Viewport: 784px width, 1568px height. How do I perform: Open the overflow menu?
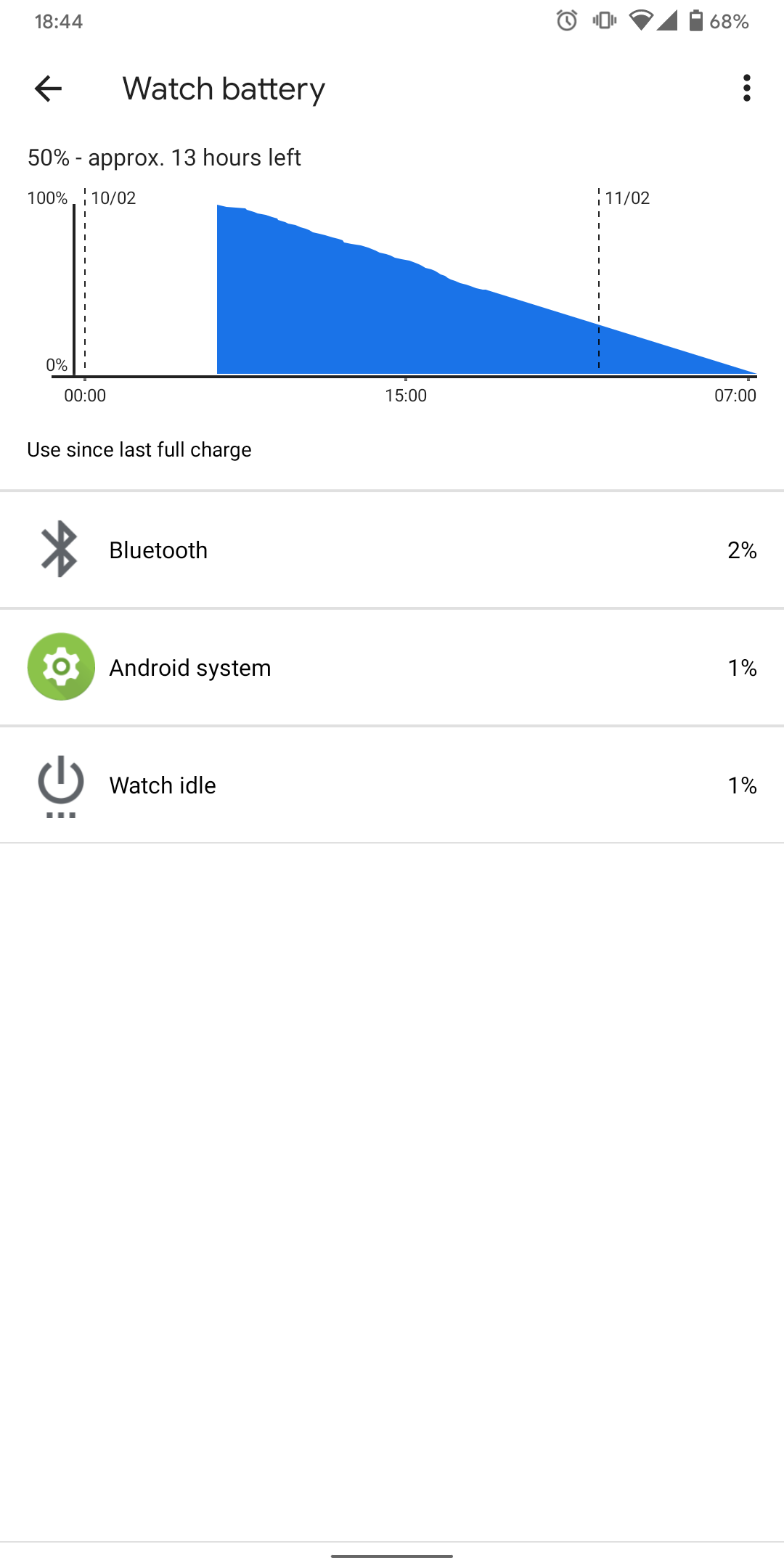click(x=746, y=89)
